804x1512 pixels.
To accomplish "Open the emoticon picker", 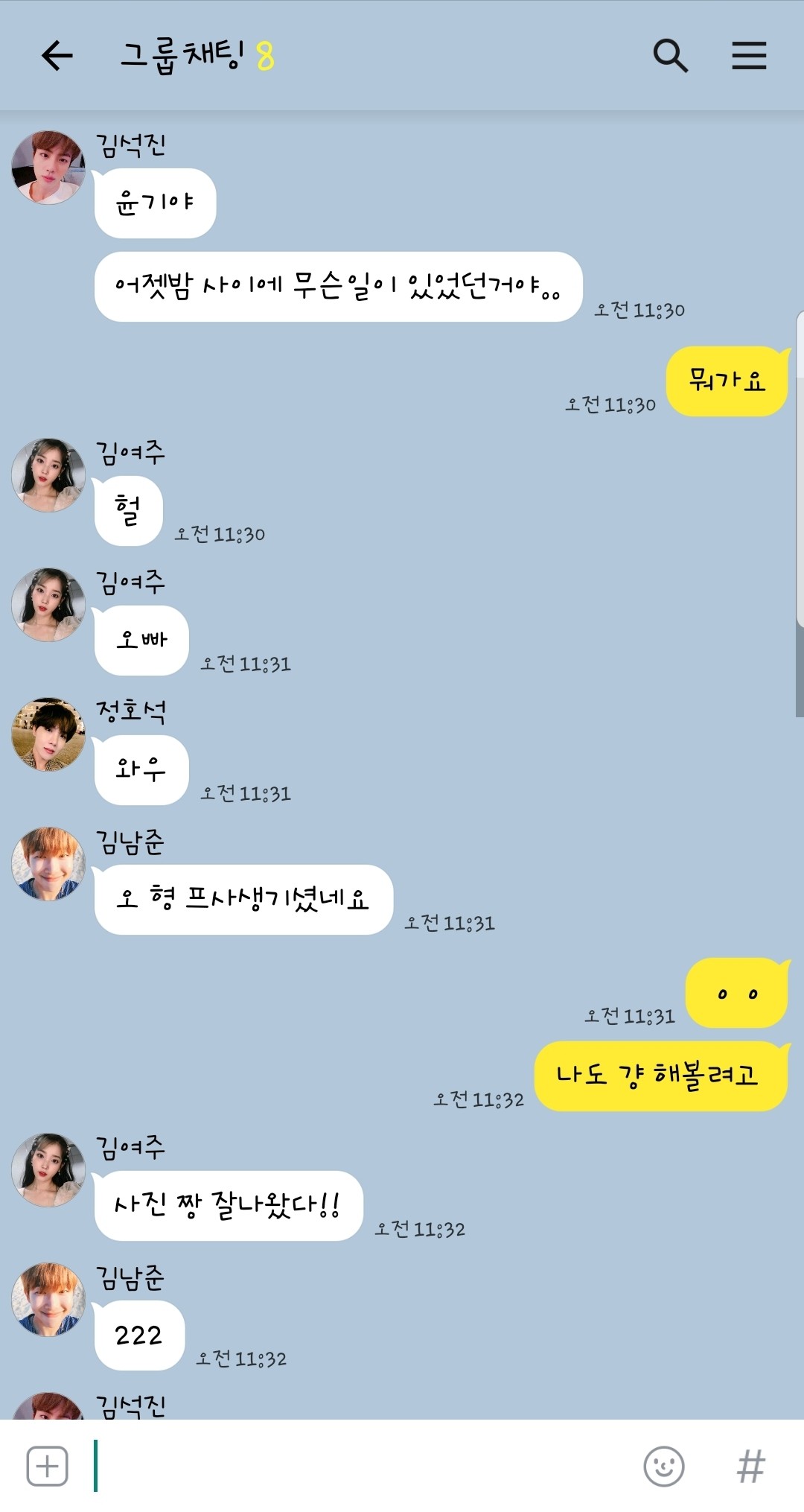I will [x=663, y=1466].
